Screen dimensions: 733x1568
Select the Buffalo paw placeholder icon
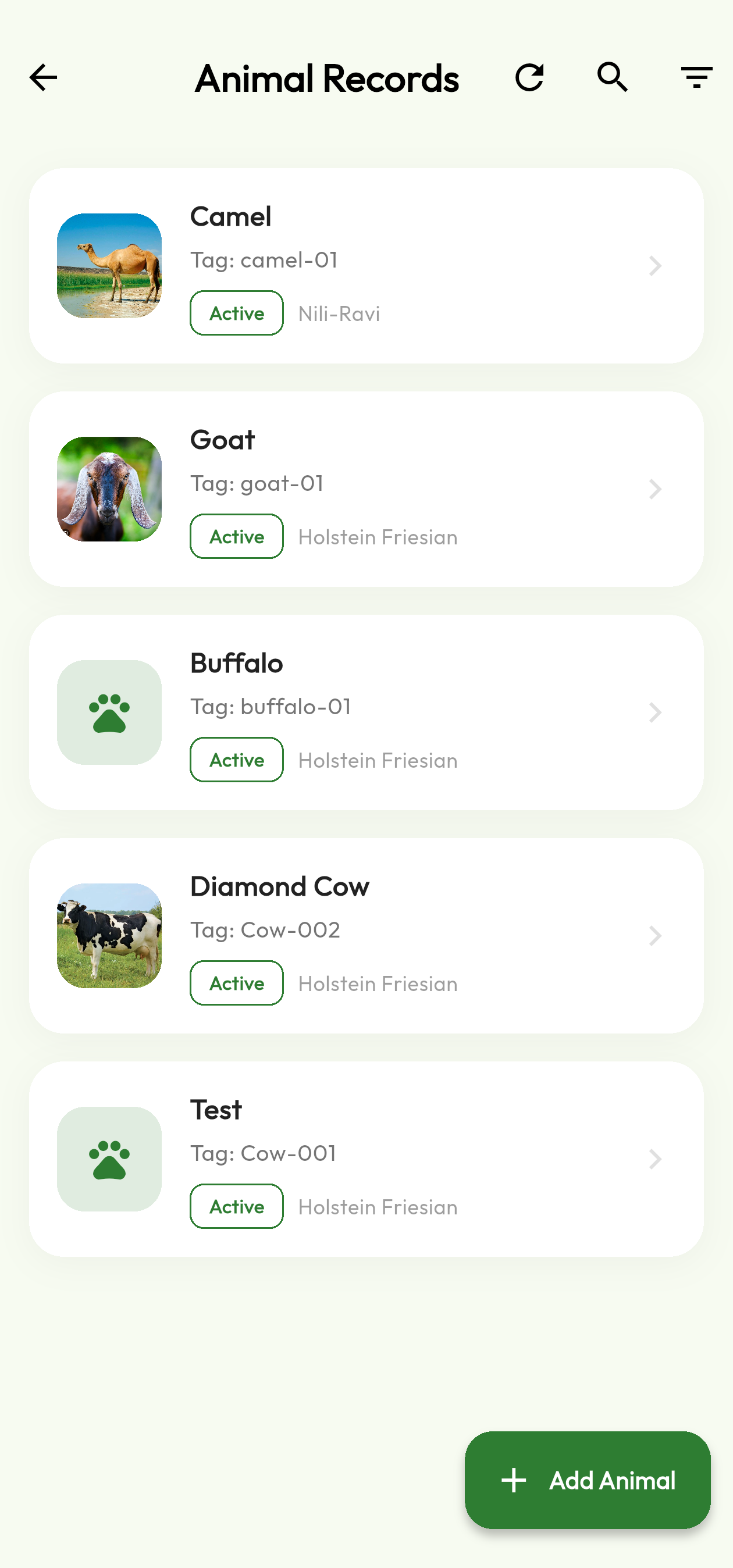click(109, 712)
